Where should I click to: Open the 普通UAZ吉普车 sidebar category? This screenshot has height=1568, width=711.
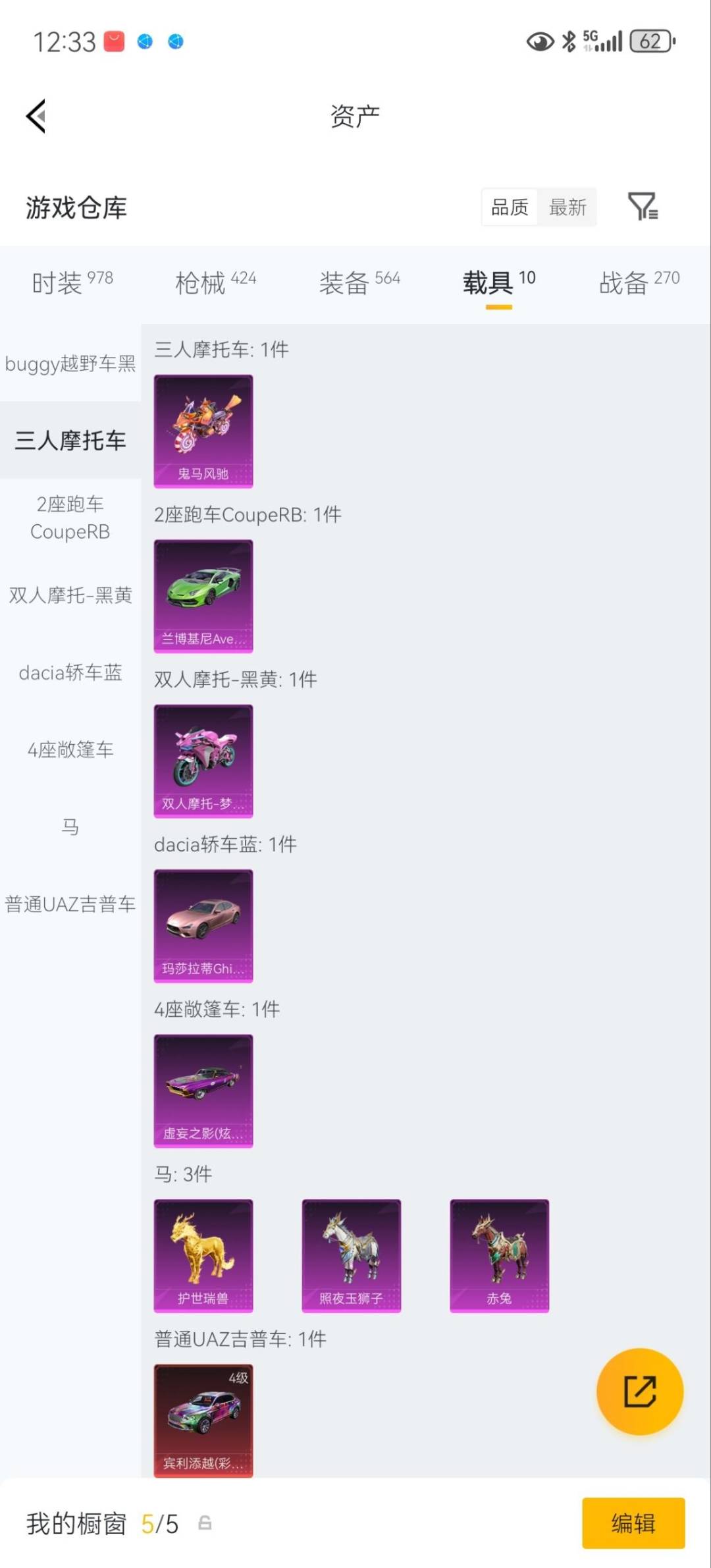(70, 904)
